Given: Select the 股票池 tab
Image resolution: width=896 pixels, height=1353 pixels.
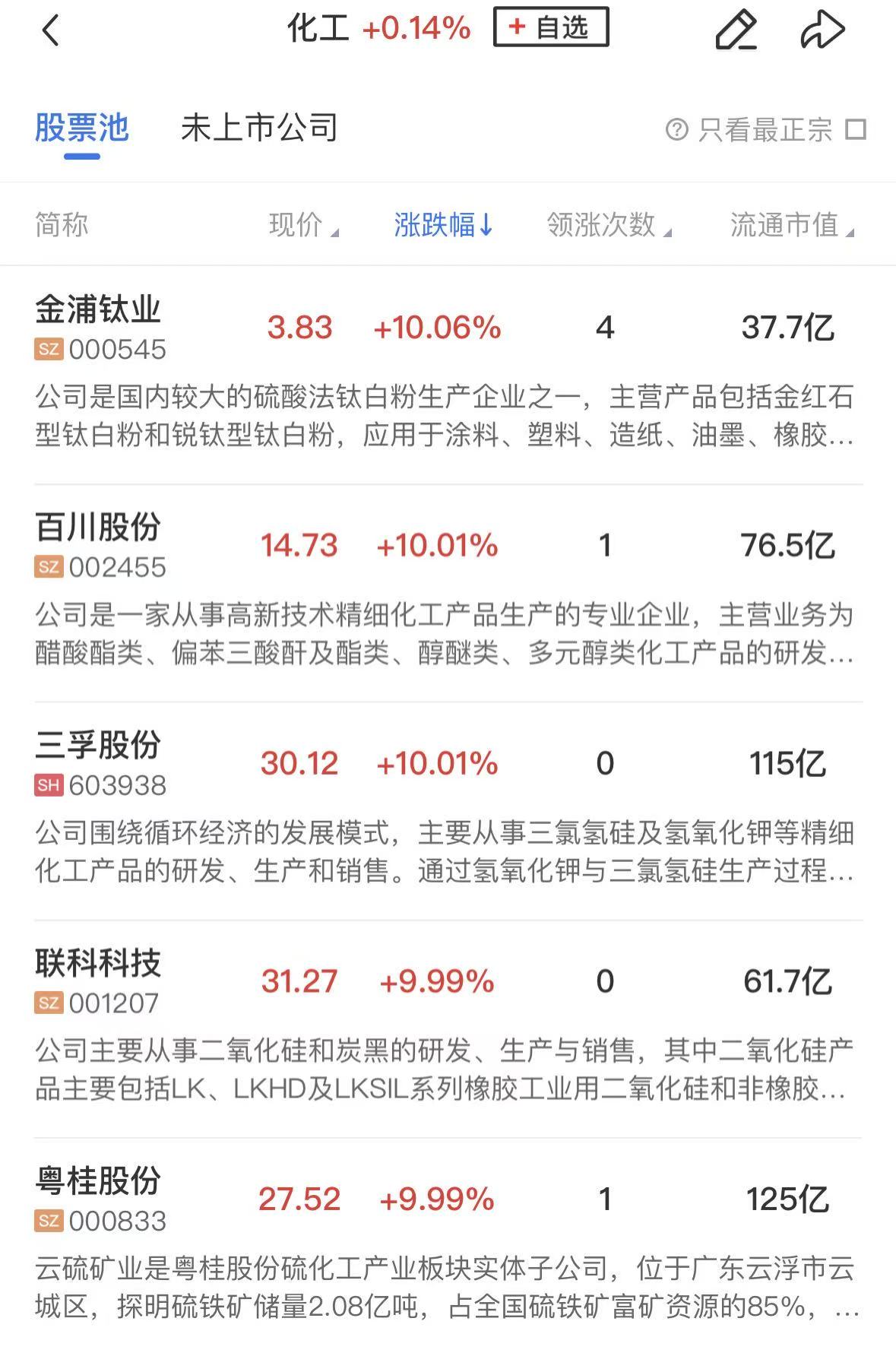Looking at the screenshot, I should tap(81, 128).
